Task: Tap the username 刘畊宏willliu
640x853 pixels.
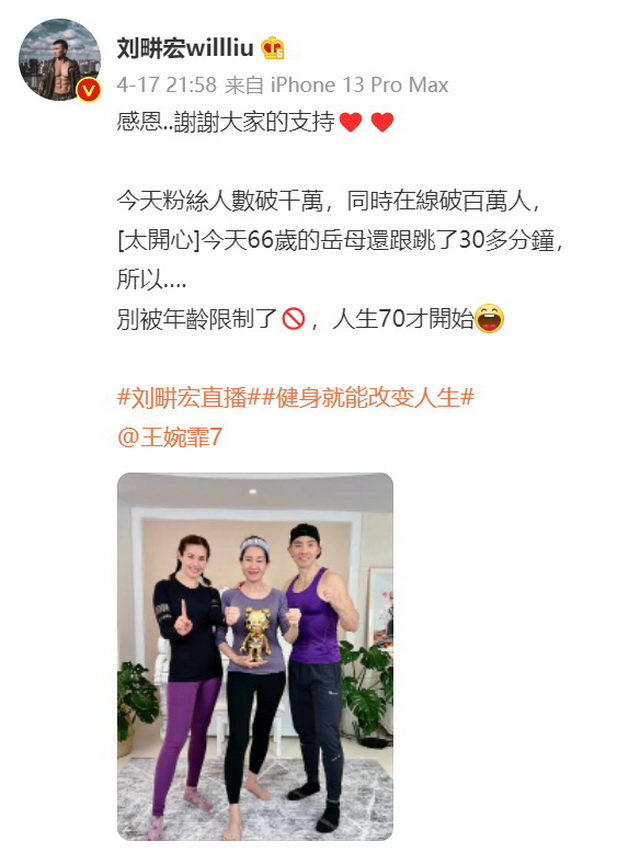Action: tap(186, 48)
